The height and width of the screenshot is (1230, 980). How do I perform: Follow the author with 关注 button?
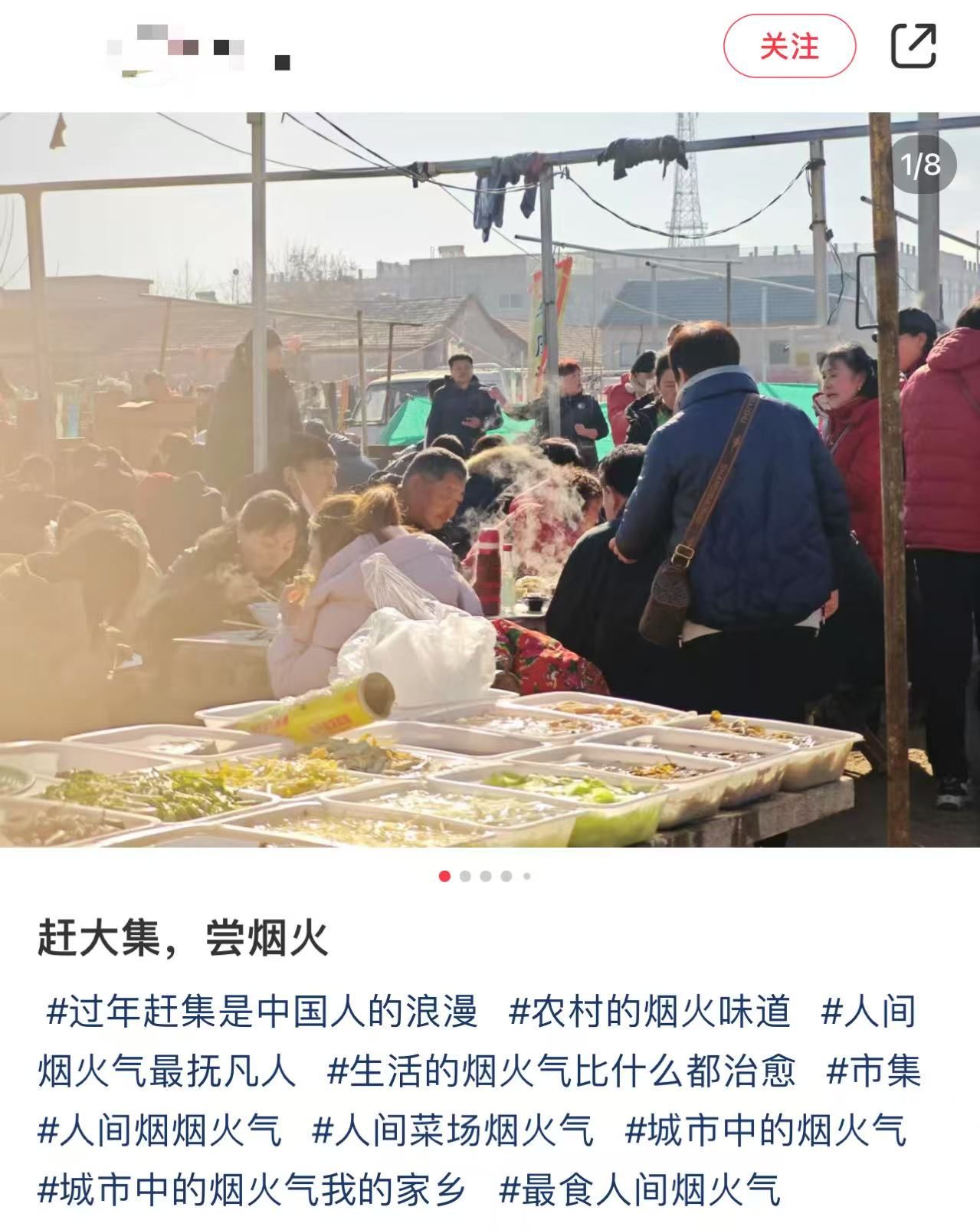[788, 47]
